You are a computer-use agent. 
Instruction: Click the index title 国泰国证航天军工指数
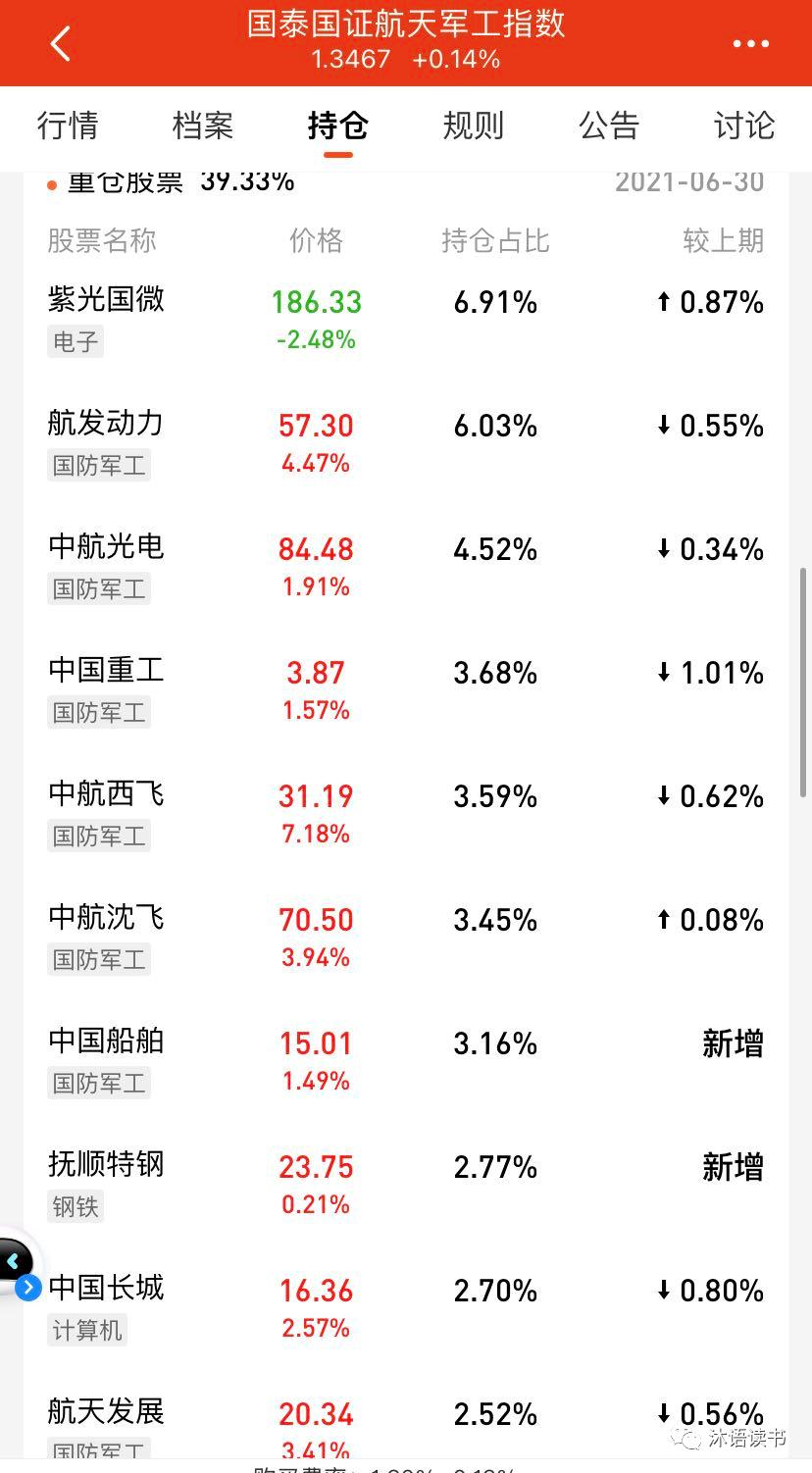coord(406,25)
